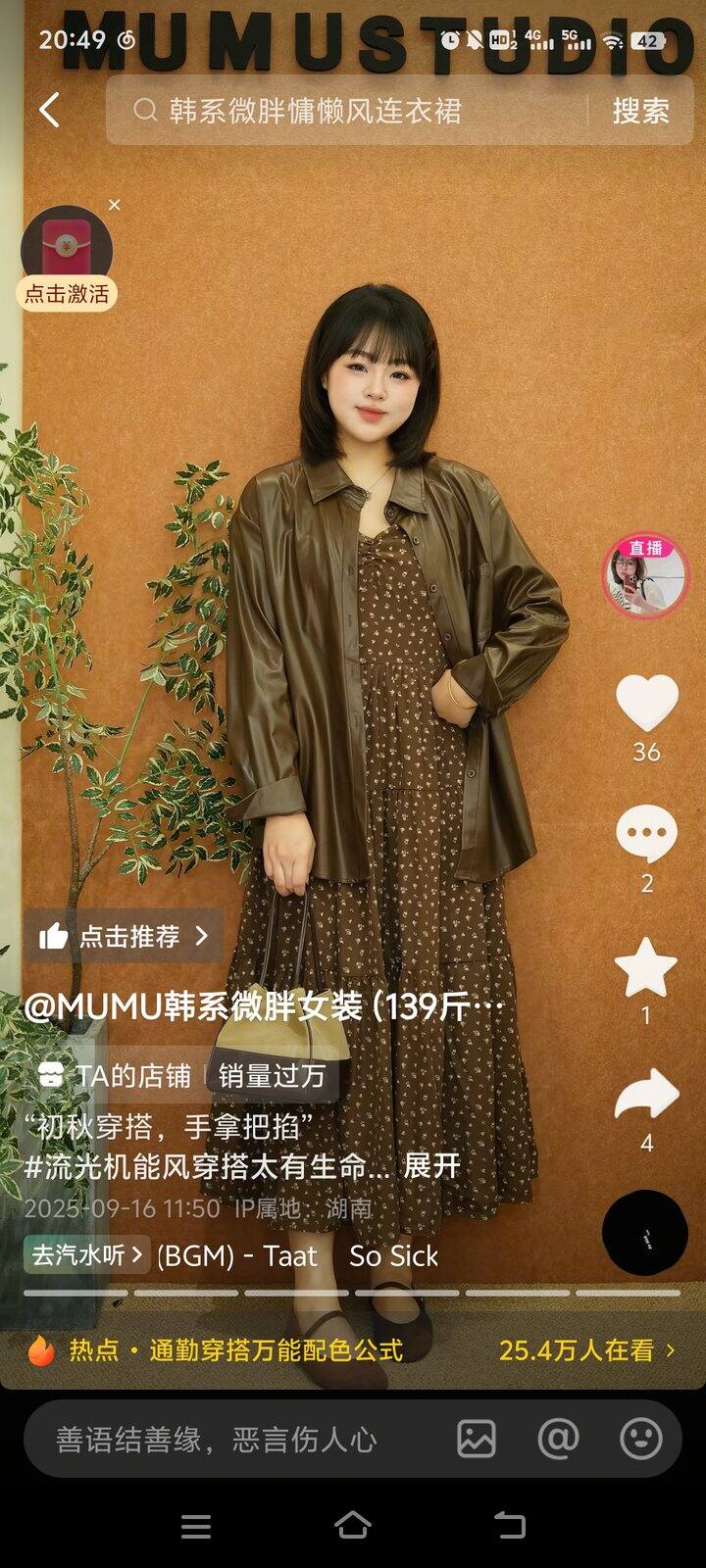Image resolution: width=706 pixels, height=1568 pixels.
Task: Open the comments bubble
Action: [x=646, y=834]
